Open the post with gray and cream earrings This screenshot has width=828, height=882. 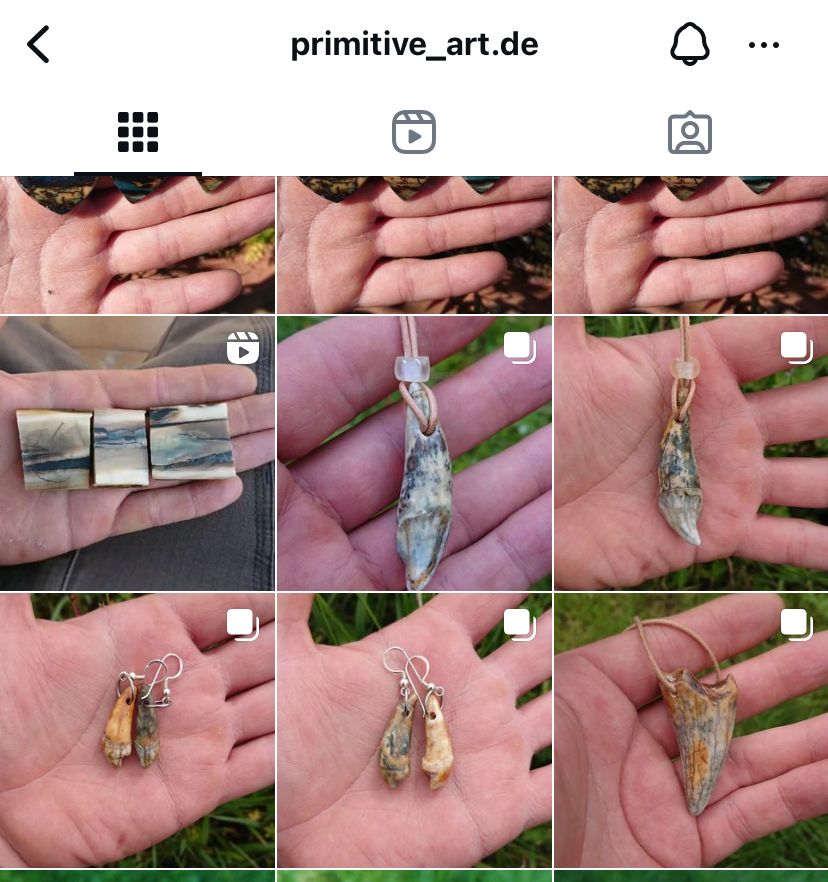coord(414,730)
